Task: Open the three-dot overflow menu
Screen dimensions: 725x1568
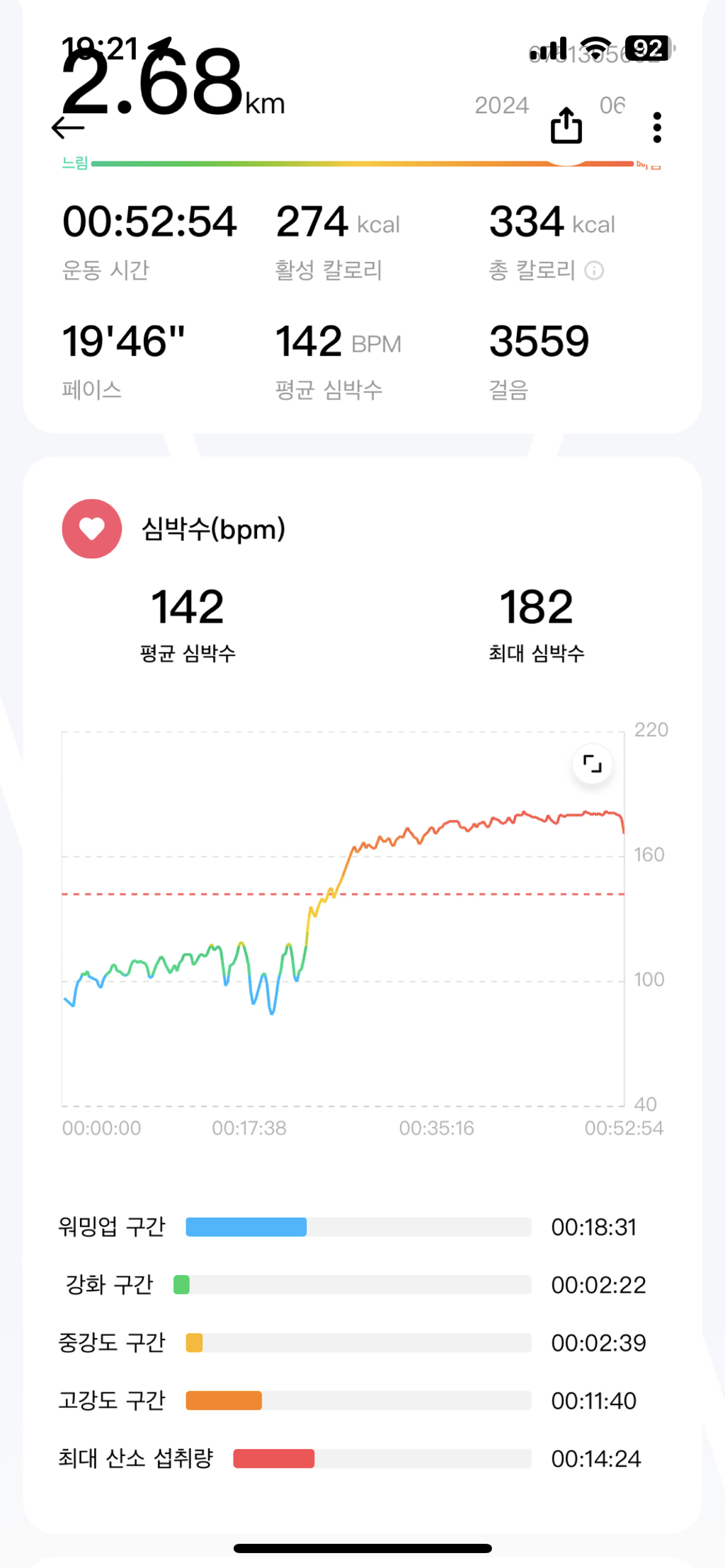Action: (657, 126)
